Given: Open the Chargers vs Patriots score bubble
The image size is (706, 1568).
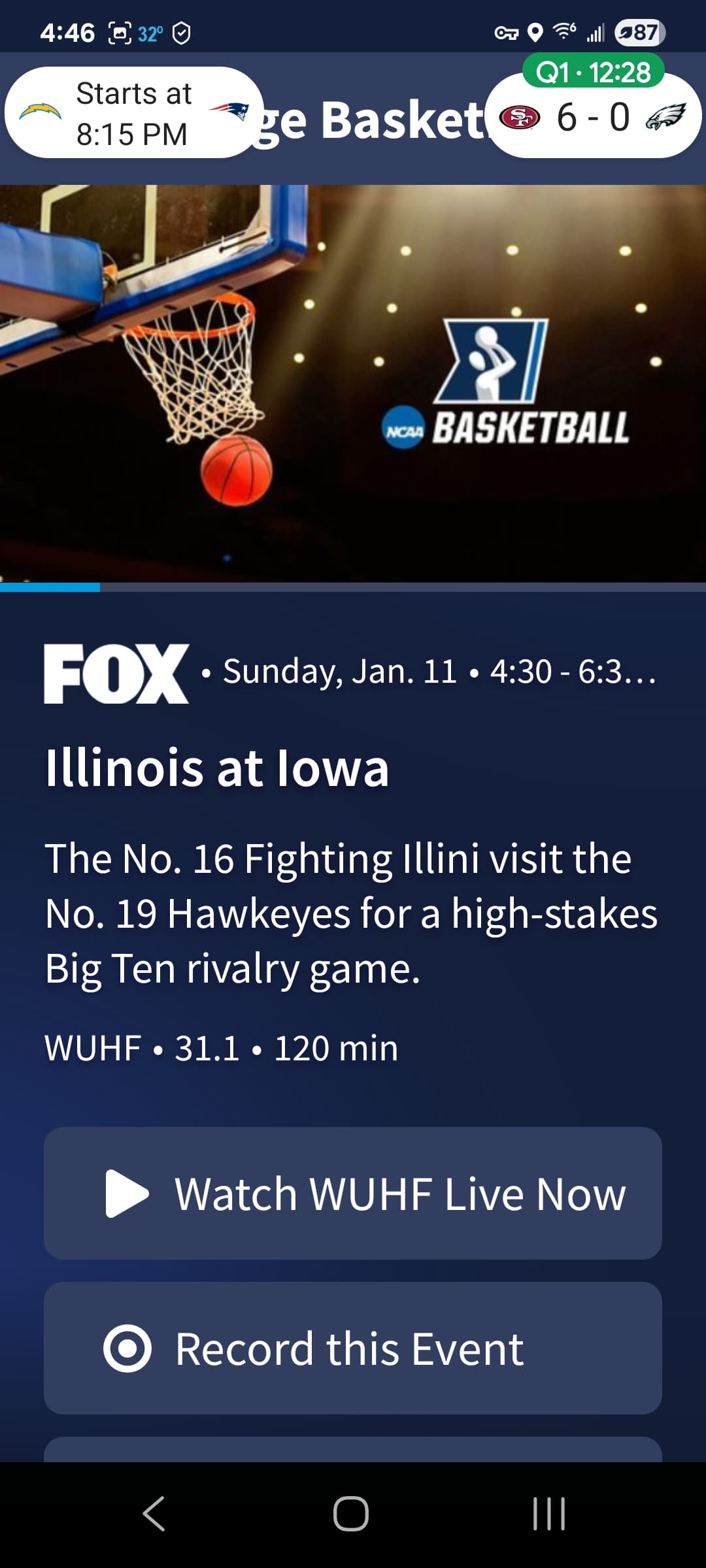Looking at the screenshot, I should click(x=134, y=113).
